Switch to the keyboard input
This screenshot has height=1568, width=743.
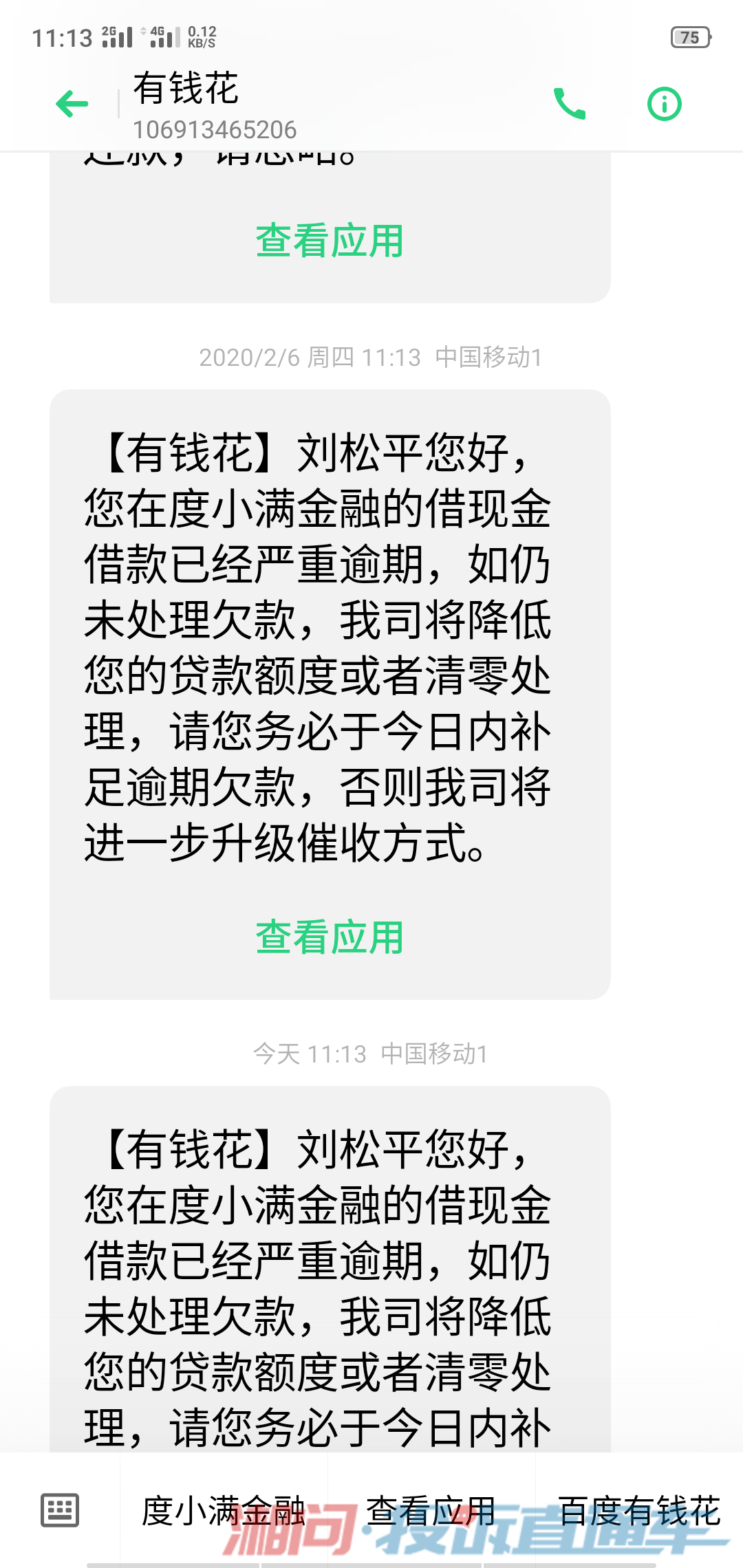(60, 1510)
